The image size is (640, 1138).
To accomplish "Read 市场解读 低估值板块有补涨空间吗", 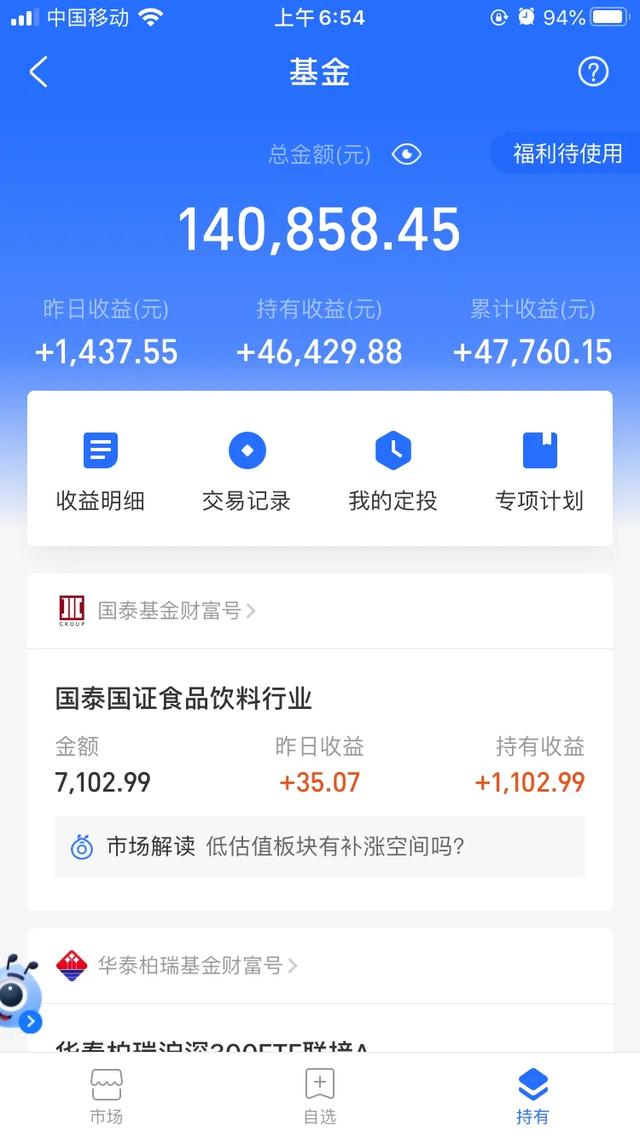I will (x=320, y=847).
